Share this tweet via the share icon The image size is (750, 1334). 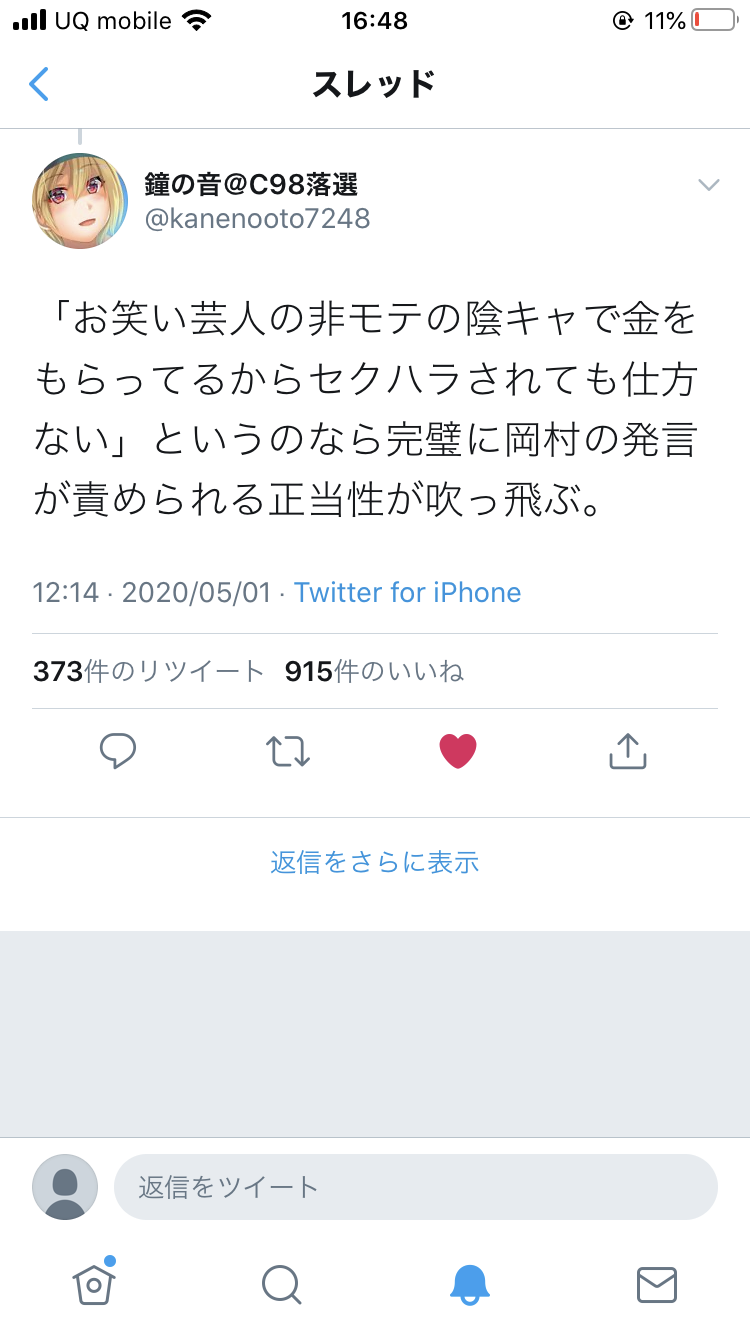pos(628,751)
